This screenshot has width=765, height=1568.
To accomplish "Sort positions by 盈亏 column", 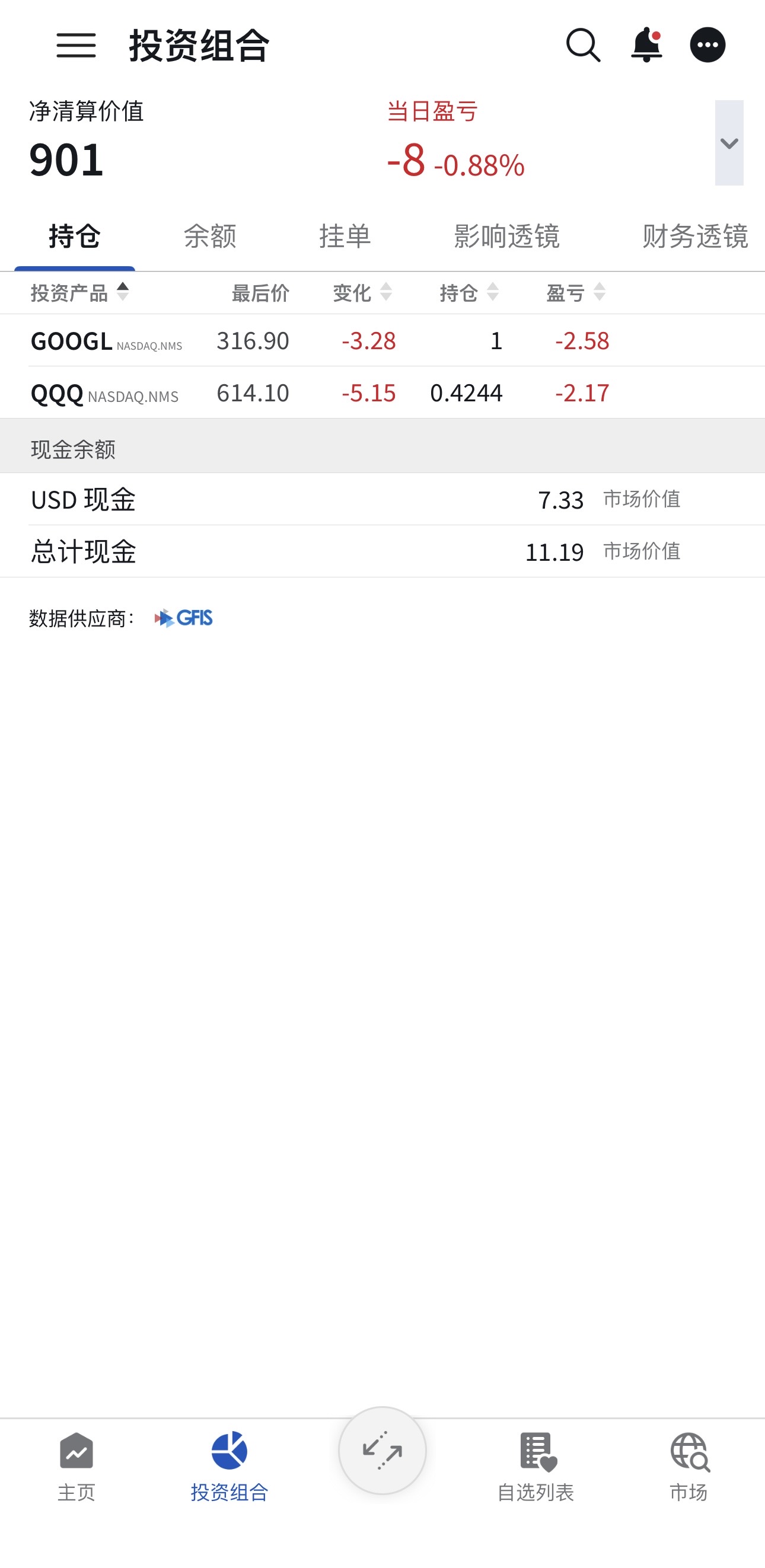I will click(x=575, y=293).
